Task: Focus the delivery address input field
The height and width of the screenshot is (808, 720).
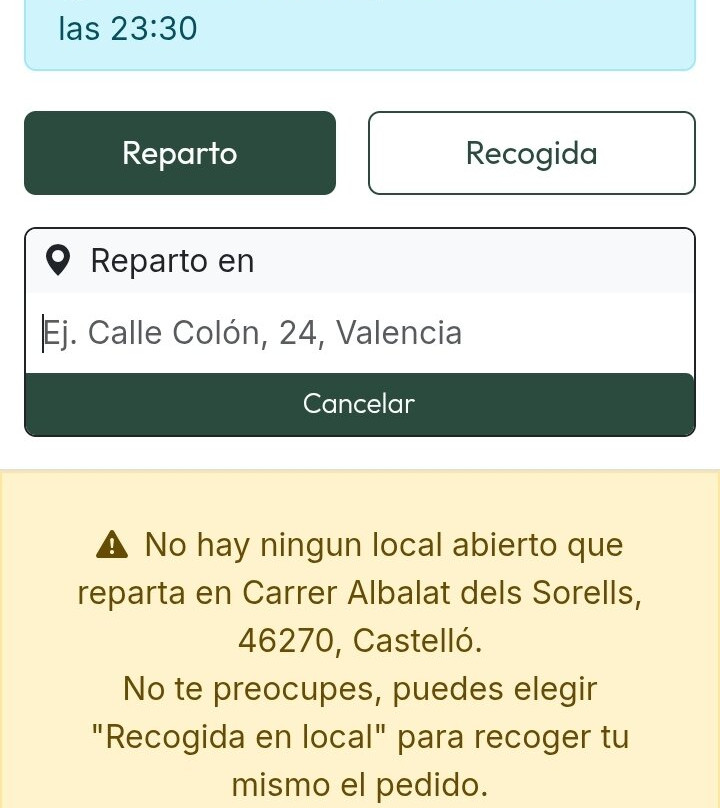Action: [x=360, y=333]
